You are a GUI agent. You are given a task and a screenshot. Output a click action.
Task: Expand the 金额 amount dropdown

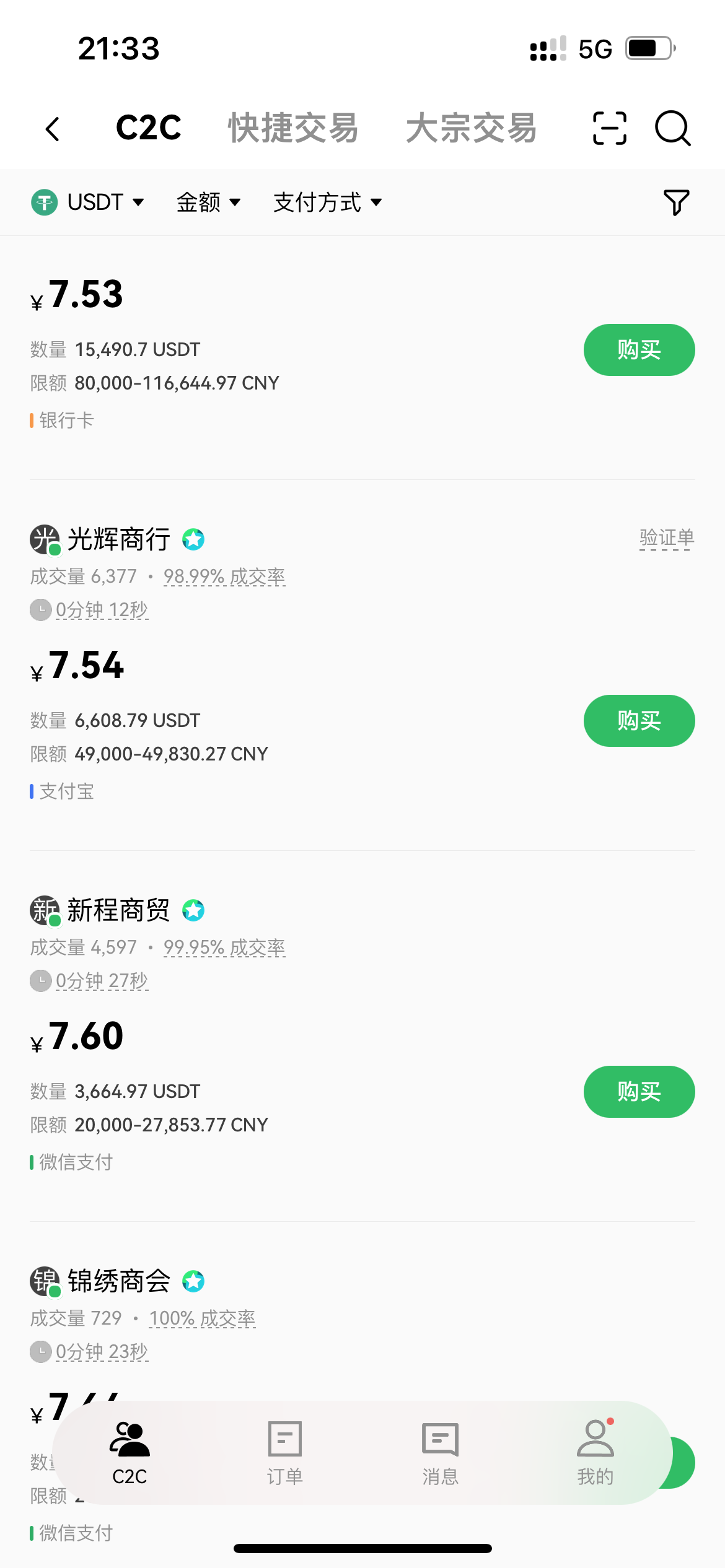[208, 202]
